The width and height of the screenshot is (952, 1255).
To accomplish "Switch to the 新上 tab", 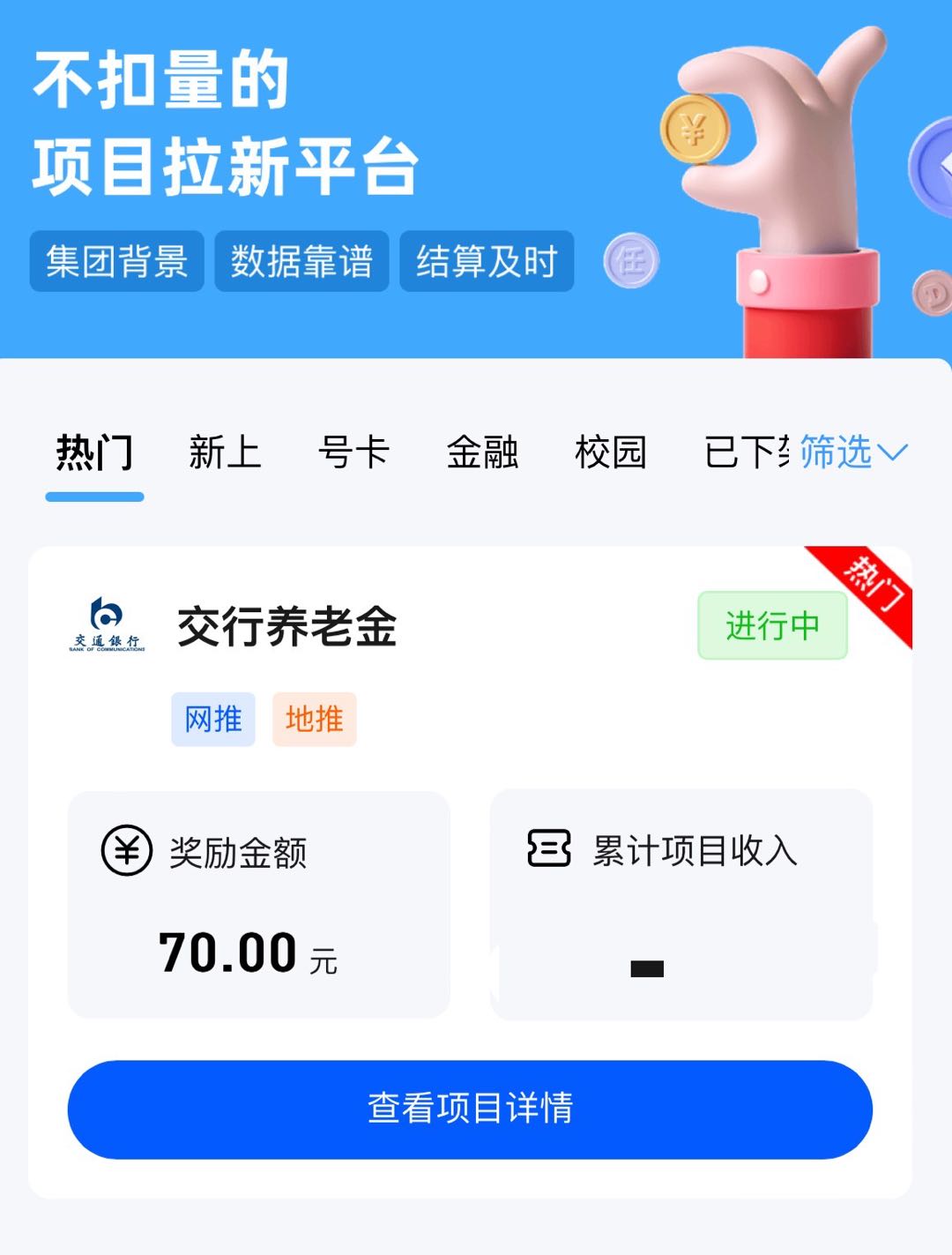I will pos(225,452).
